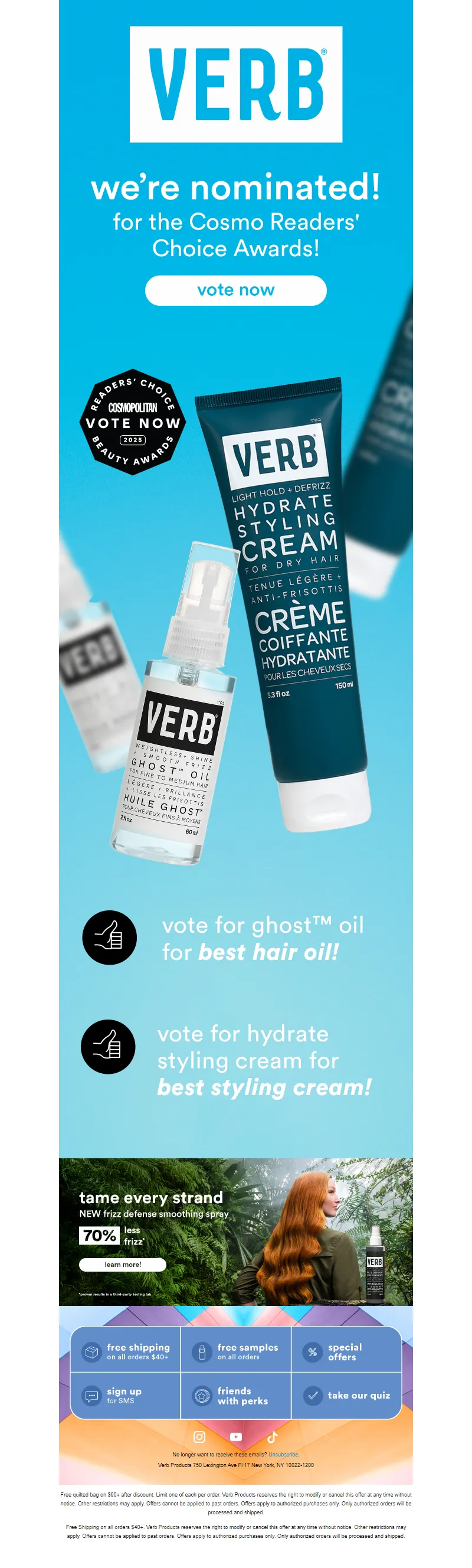
Task: Take our quiz
Action: point(347,1395)
